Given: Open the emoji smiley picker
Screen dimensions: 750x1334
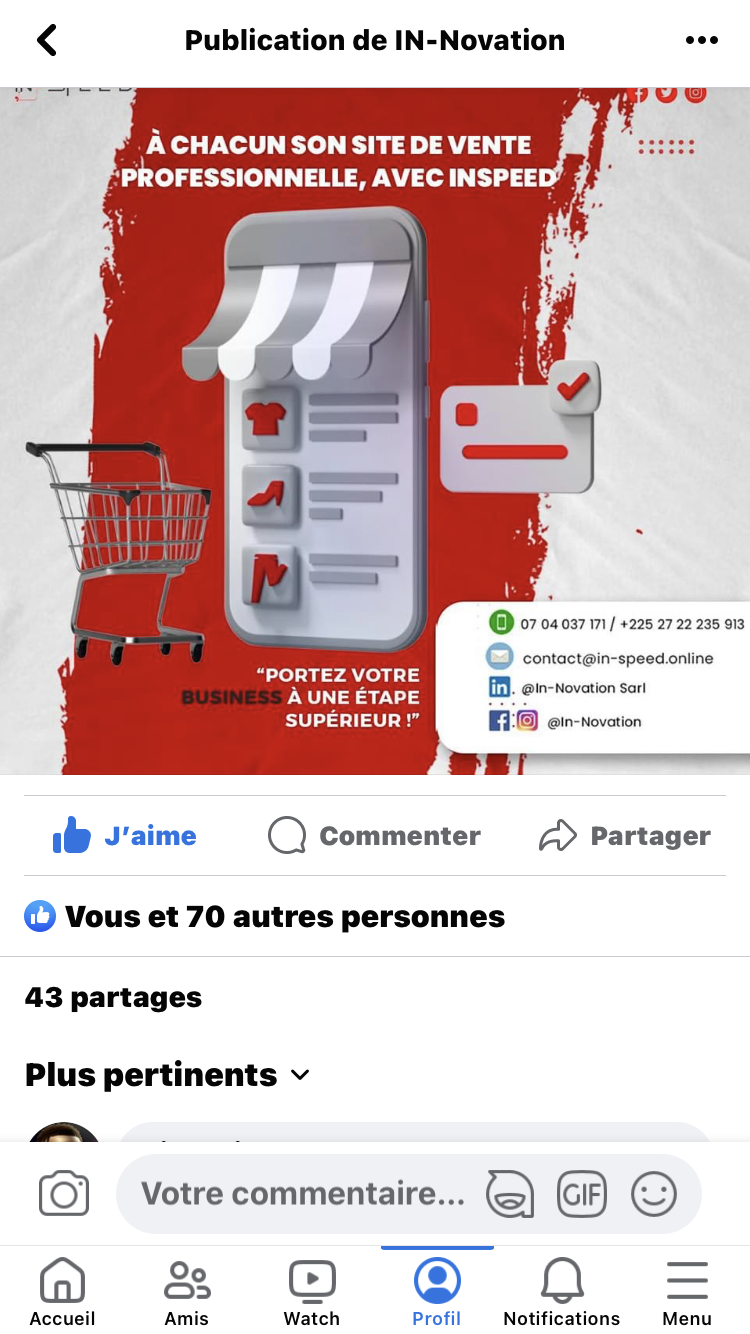Looking at the screenshot, I should 654,1194.
